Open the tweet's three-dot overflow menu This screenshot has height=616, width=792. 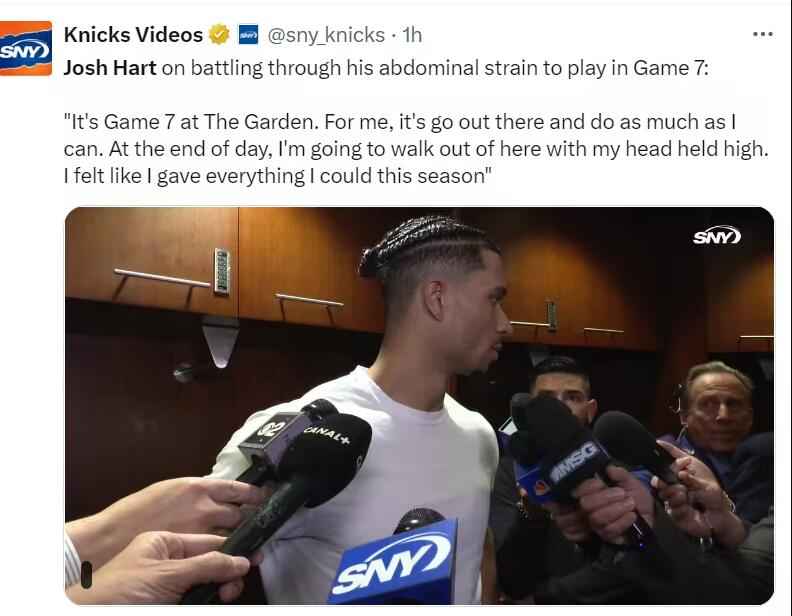763,34
